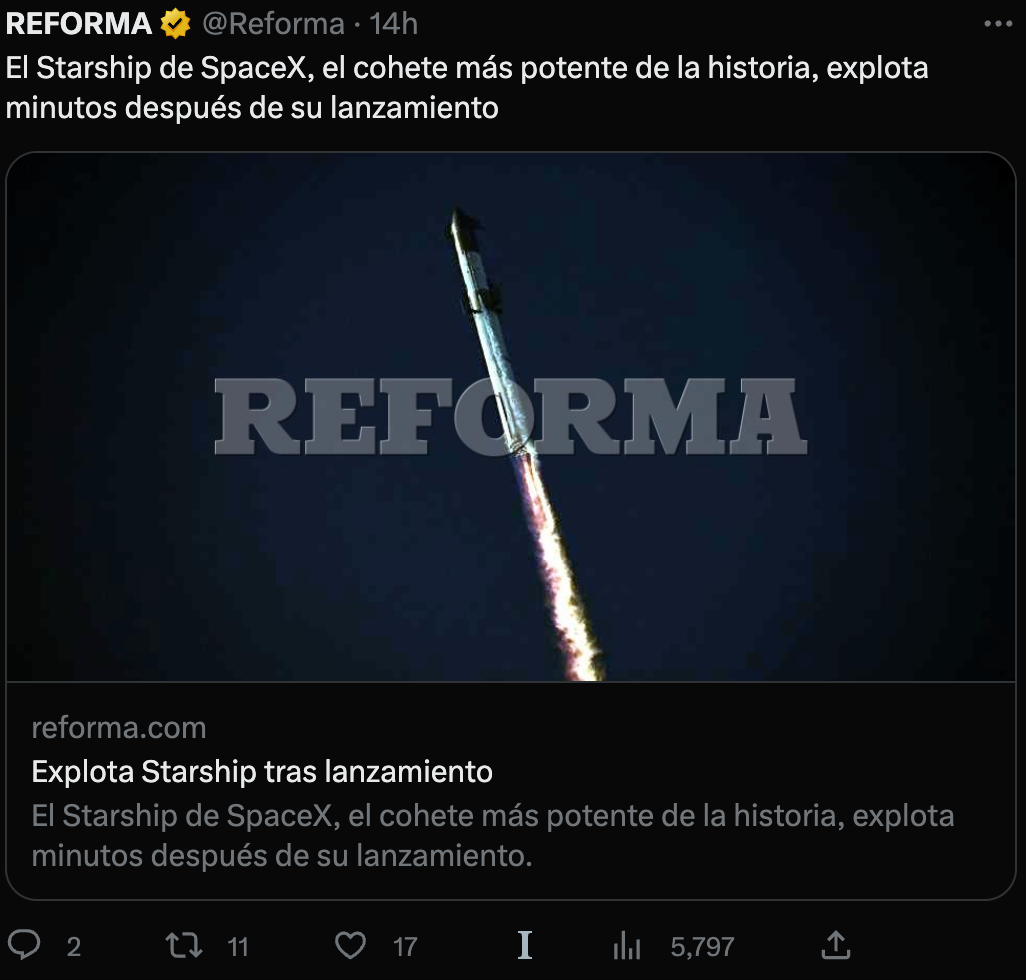1026x980 pixels.
Task: Open the tweet via the 14h timestamp
Action: (393, 23)
